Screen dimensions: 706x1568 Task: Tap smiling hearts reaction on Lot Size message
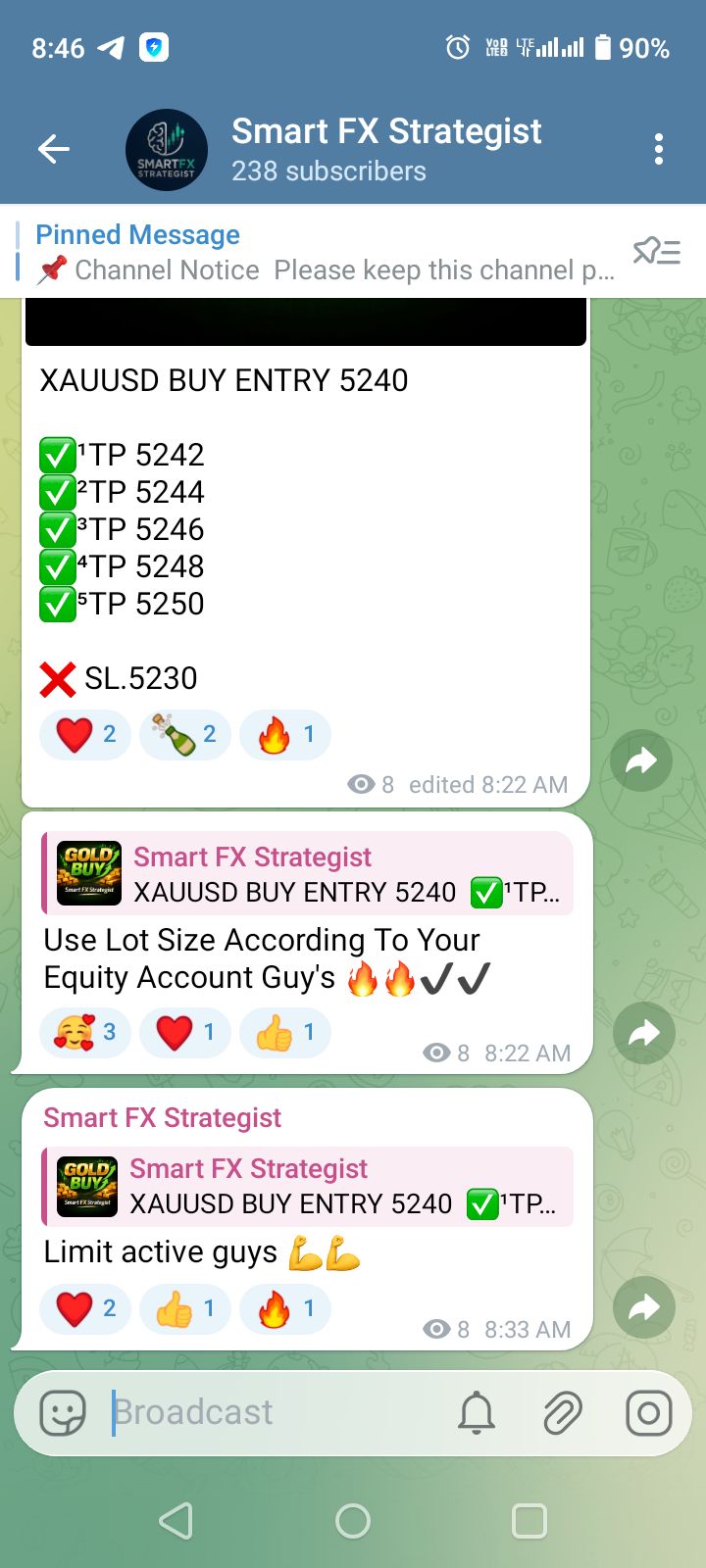point(86,1032)
